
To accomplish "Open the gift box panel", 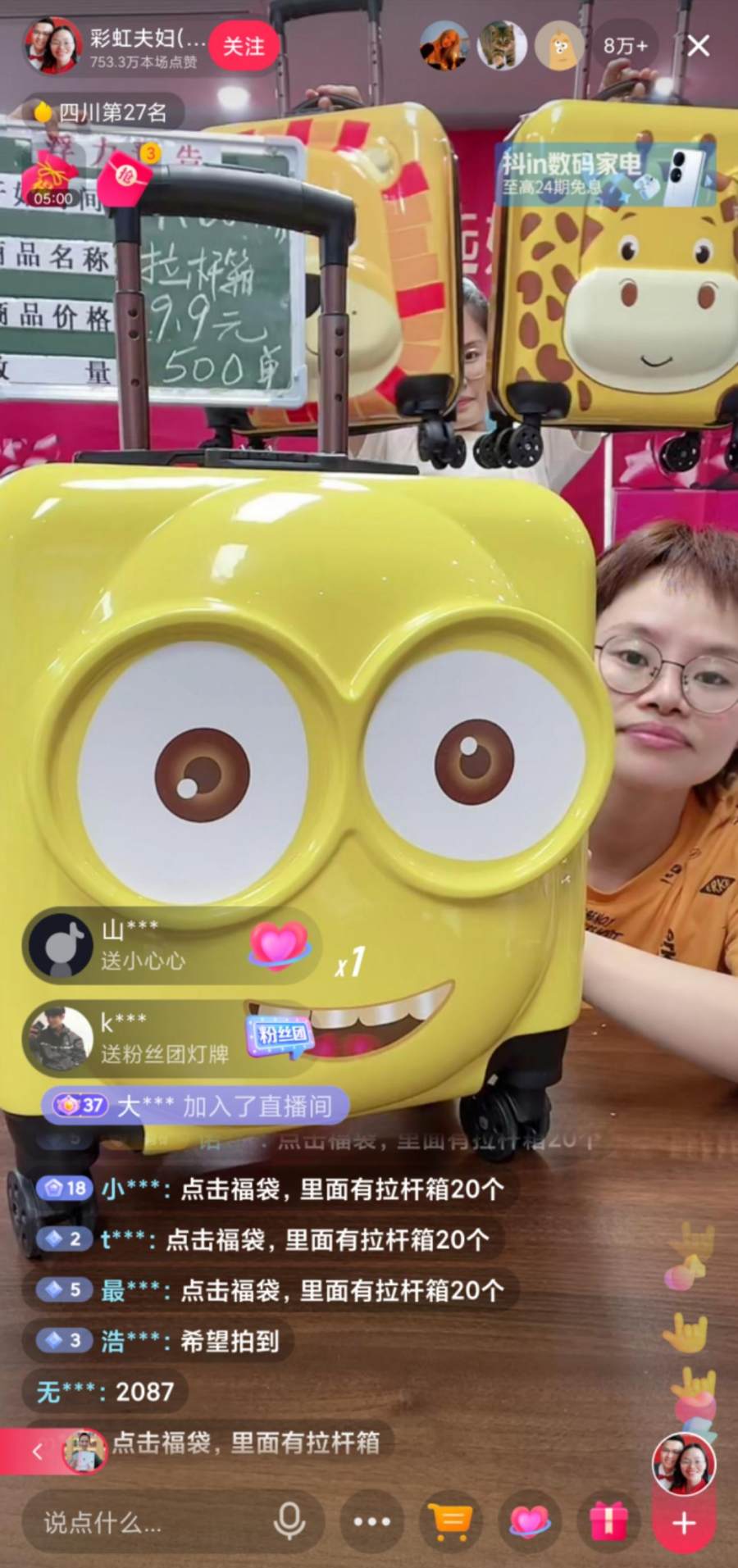I will coord(609,1522).
